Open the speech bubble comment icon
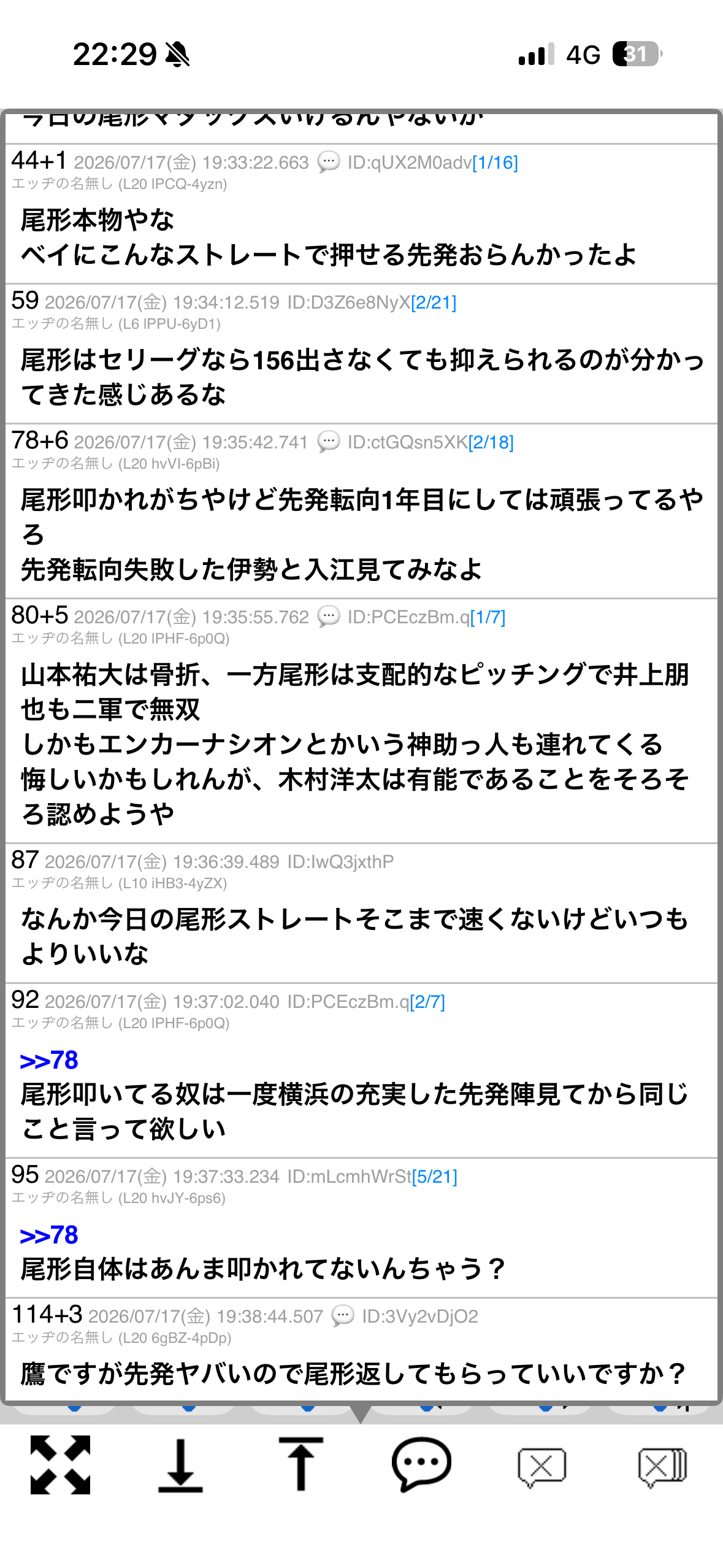The width and height of the screenshot is (723, 1568). (x=421, y=1464)
